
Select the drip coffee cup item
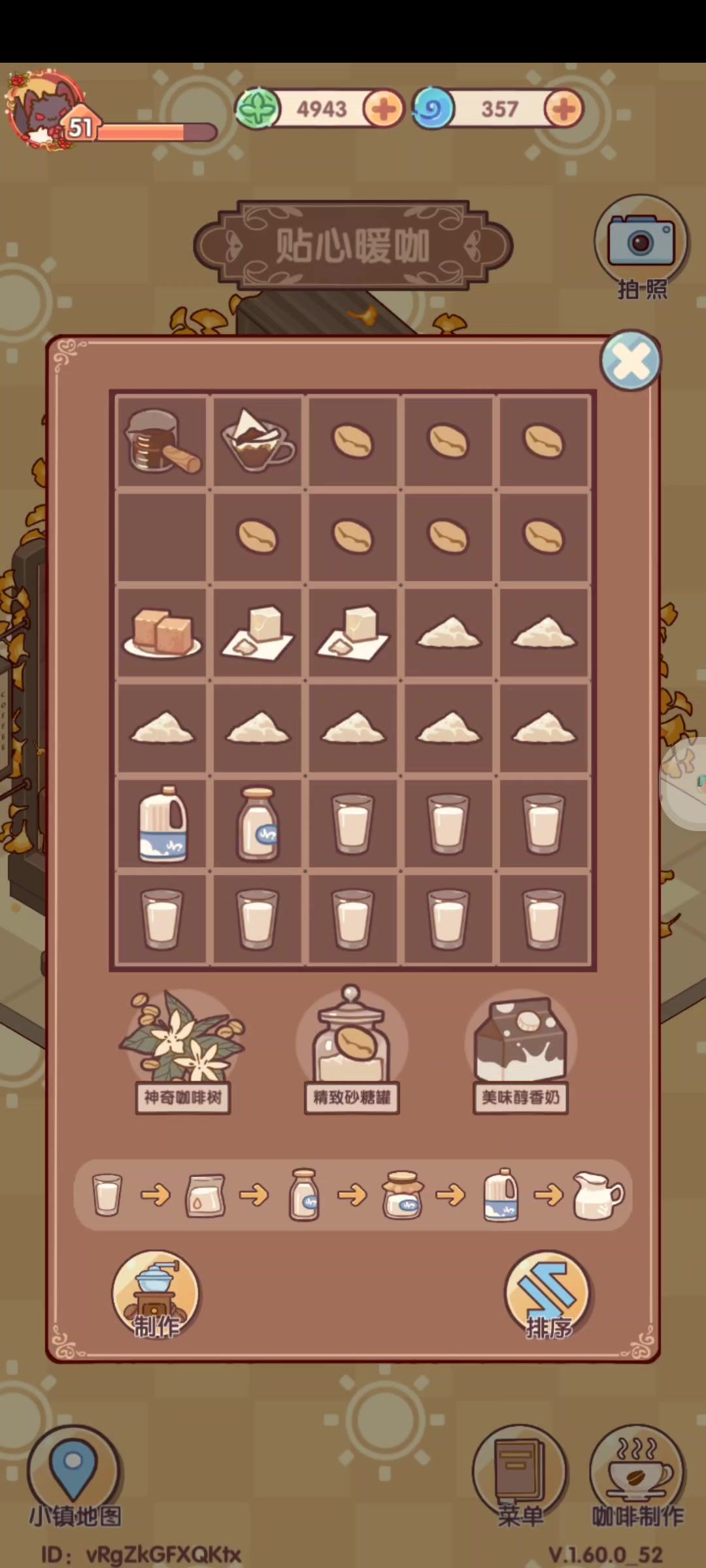pyautogui.click(x=258, y=441)
